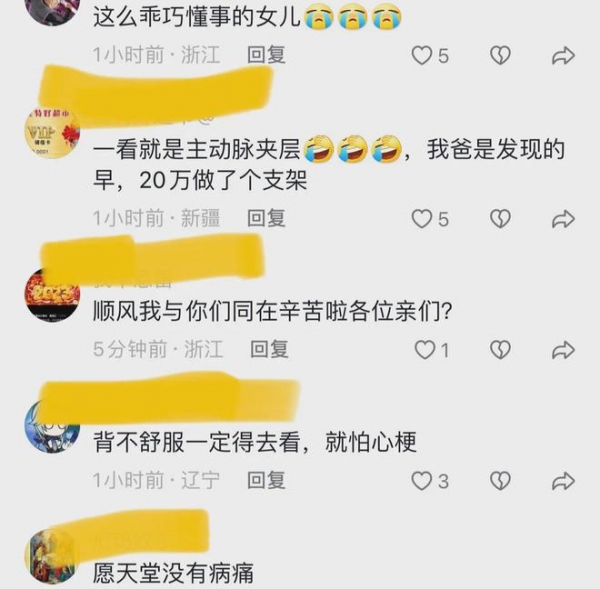This screenshot has width=600, height=589.
Task: Open avatar of the 主动脉夹层 commenter
Action: [52, 132]
